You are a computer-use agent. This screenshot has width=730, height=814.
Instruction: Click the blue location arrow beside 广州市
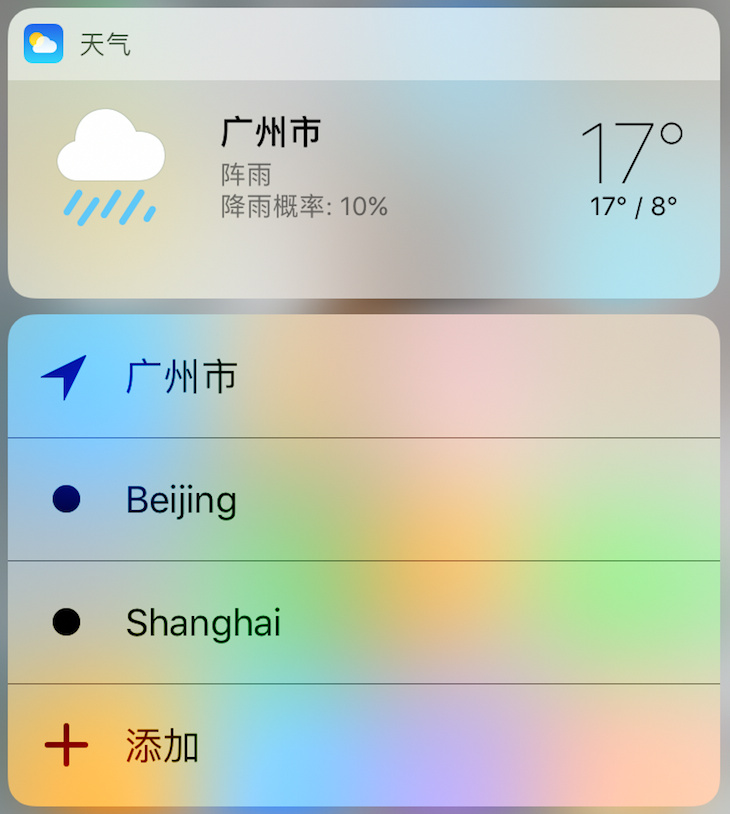click(63, 377)
